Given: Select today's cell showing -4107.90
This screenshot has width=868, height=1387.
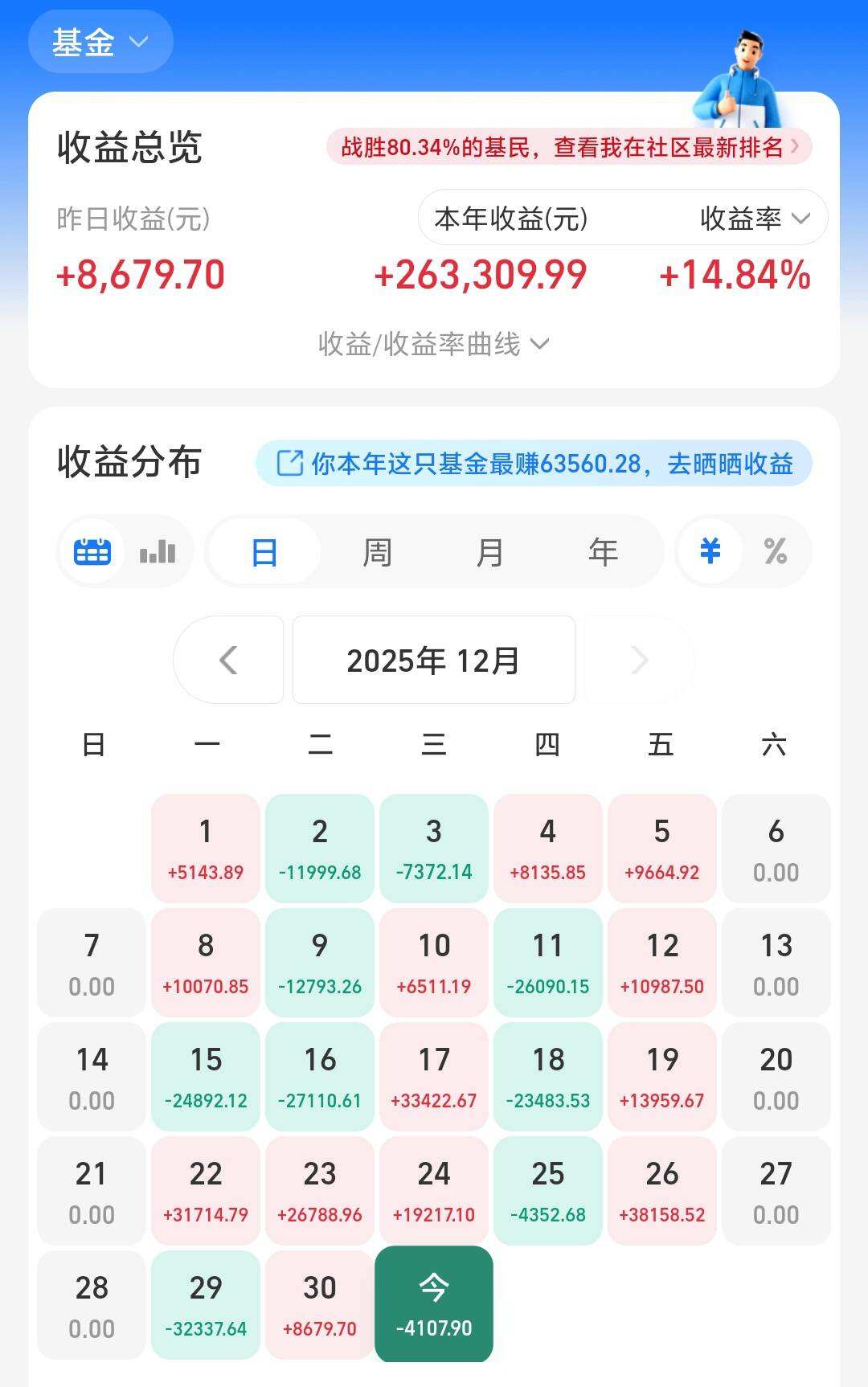Looking at the screenshot, I should pyautogui.click(x=433, y=1304).
